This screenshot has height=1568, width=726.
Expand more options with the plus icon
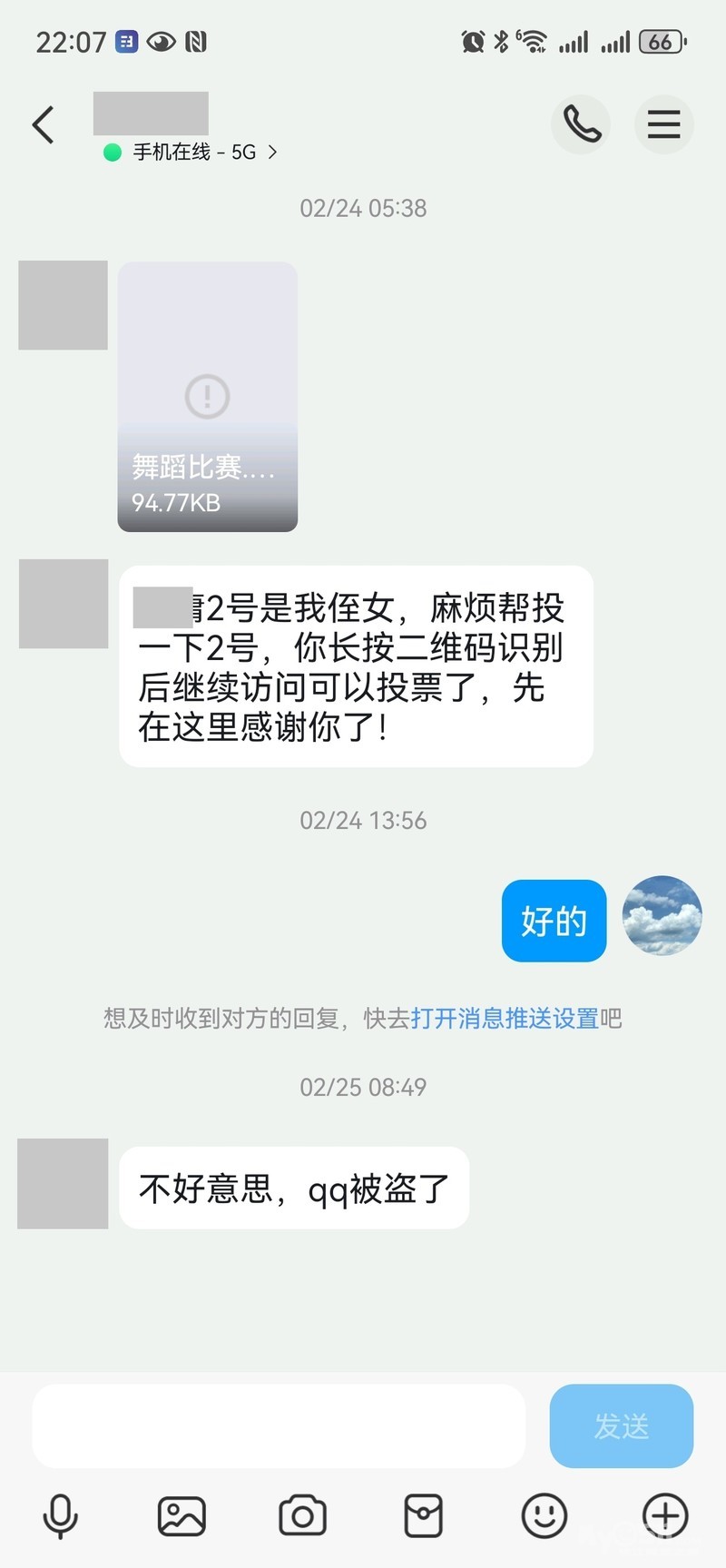pyautogui.click(x=665, y=1516)
